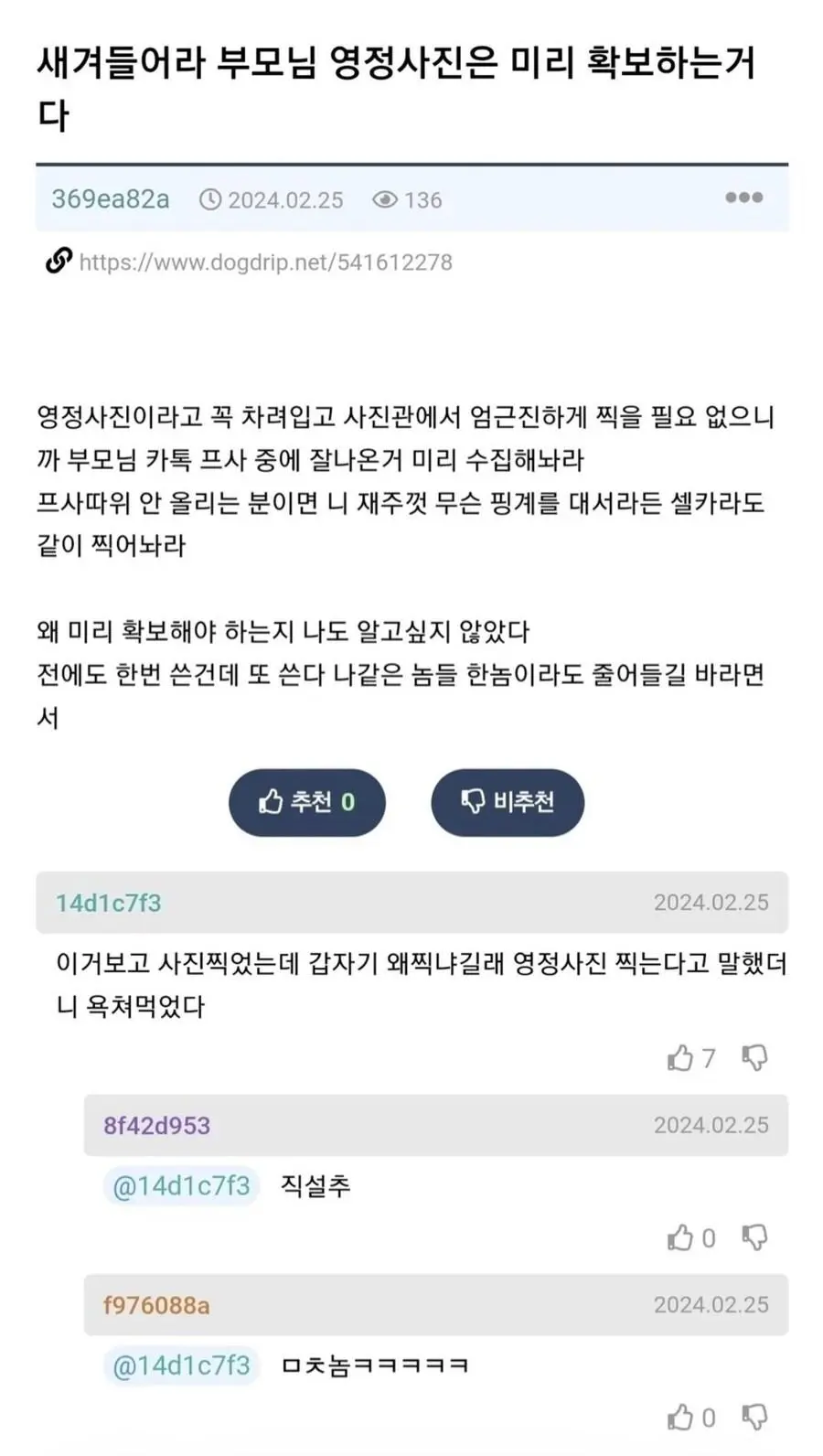Dislike the reply by 8f42d953
The image size is (823, 1456).
tap(754, 1238)
